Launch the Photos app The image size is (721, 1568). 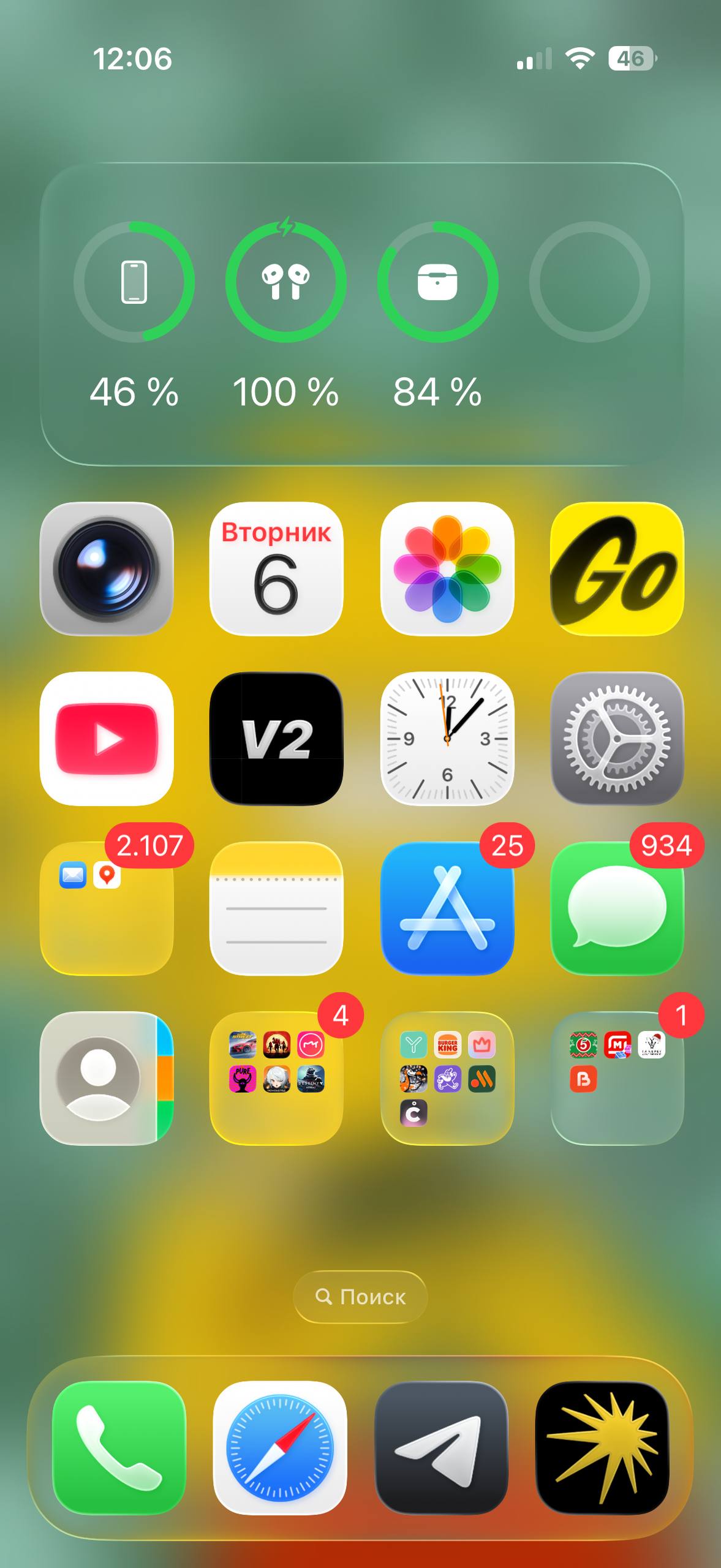coord(447,568)
